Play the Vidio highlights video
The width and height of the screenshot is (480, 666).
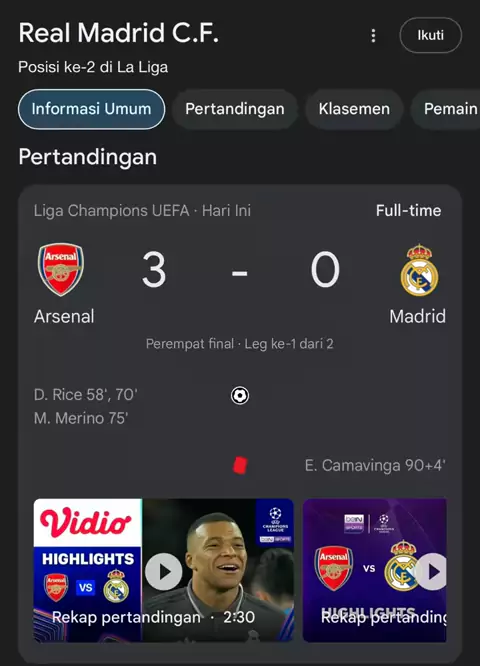tap(164, 570)
